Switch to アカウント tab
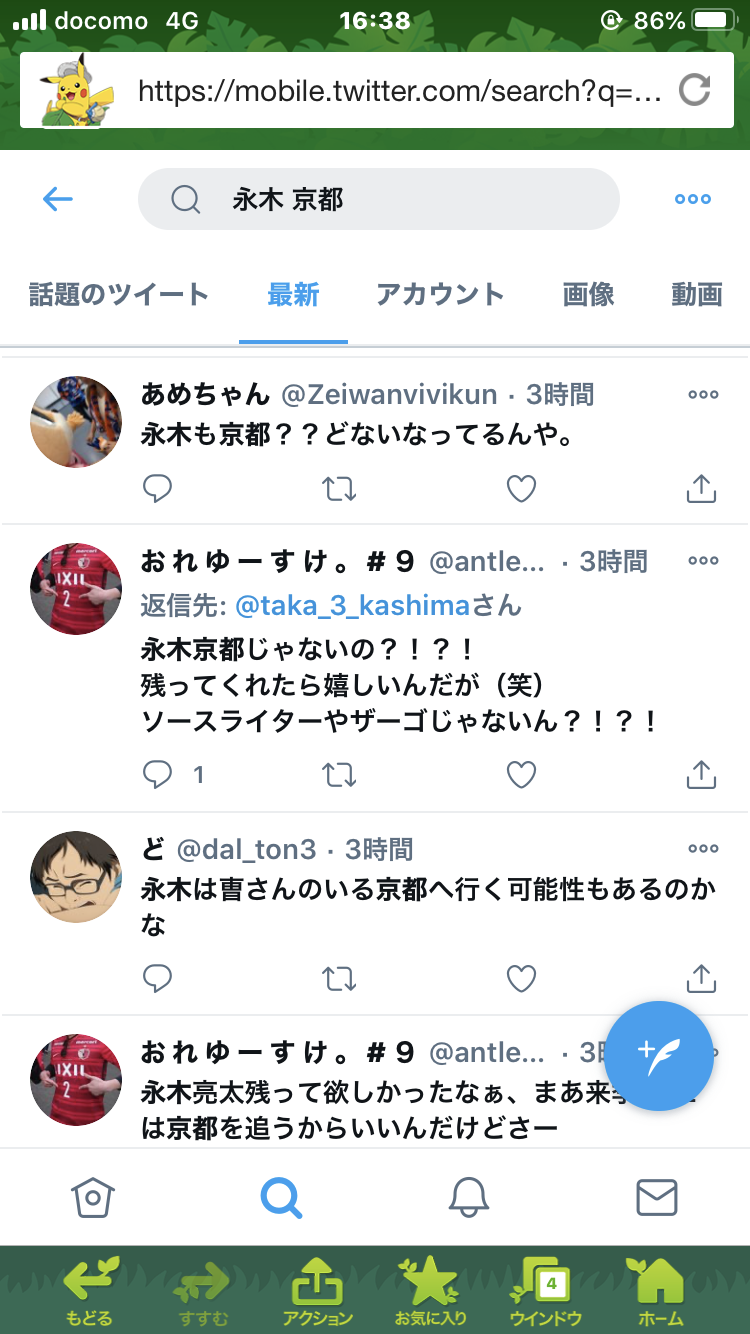Viewport: 750px width, 1334px height. click(x=440, y=295)
